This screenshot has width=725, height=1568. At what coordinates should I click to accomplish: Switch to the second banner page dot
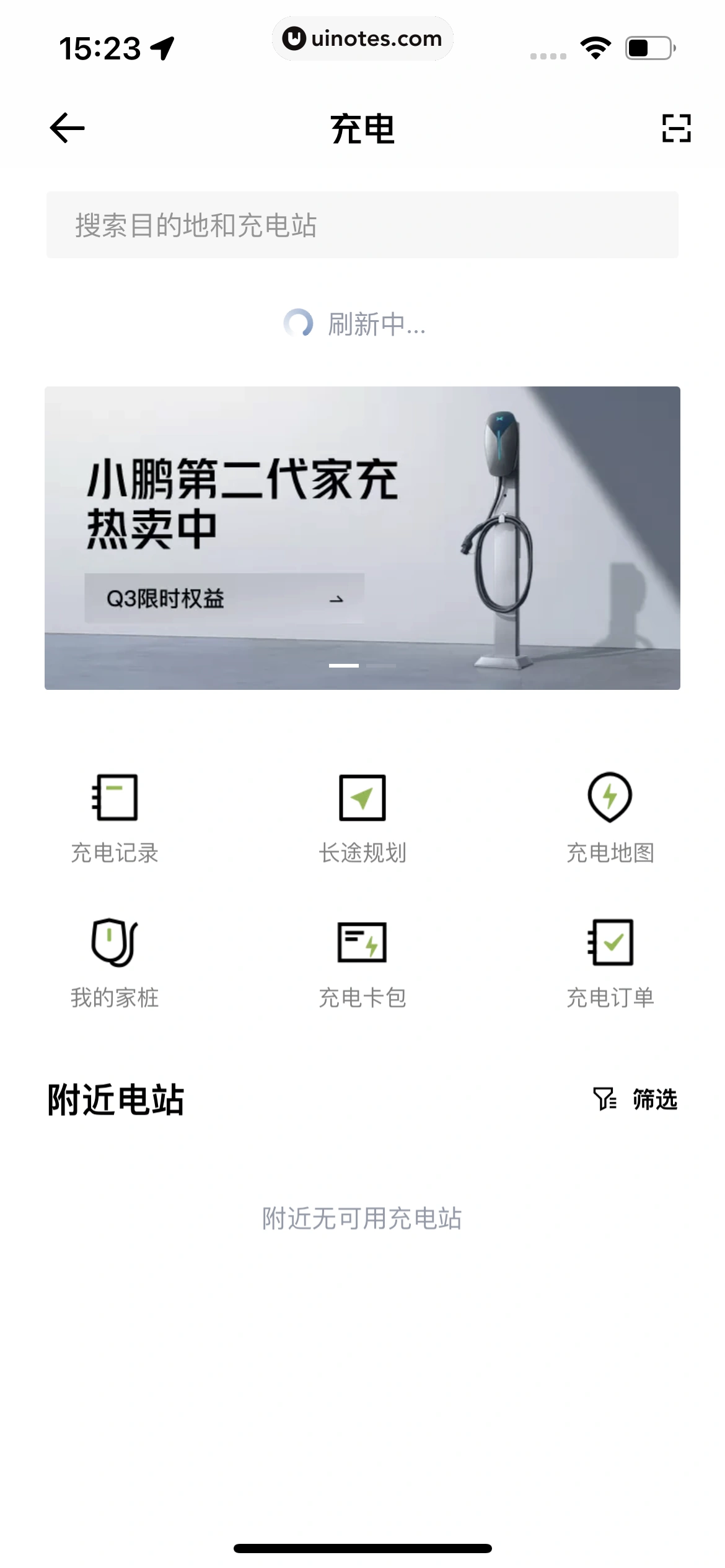[x=382, y=665]
